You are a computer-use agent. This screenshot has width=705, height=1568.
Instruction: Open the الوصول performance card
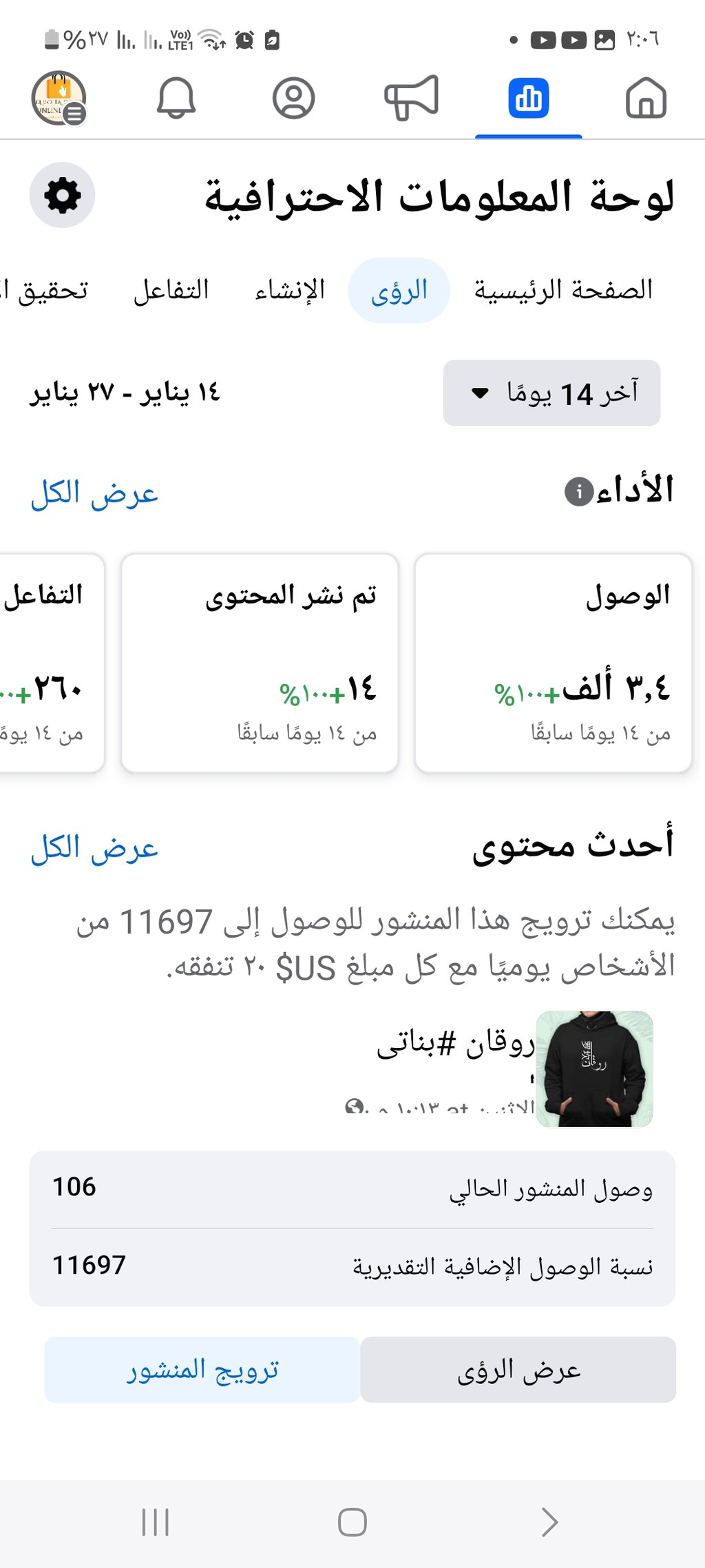pos(553,663)
